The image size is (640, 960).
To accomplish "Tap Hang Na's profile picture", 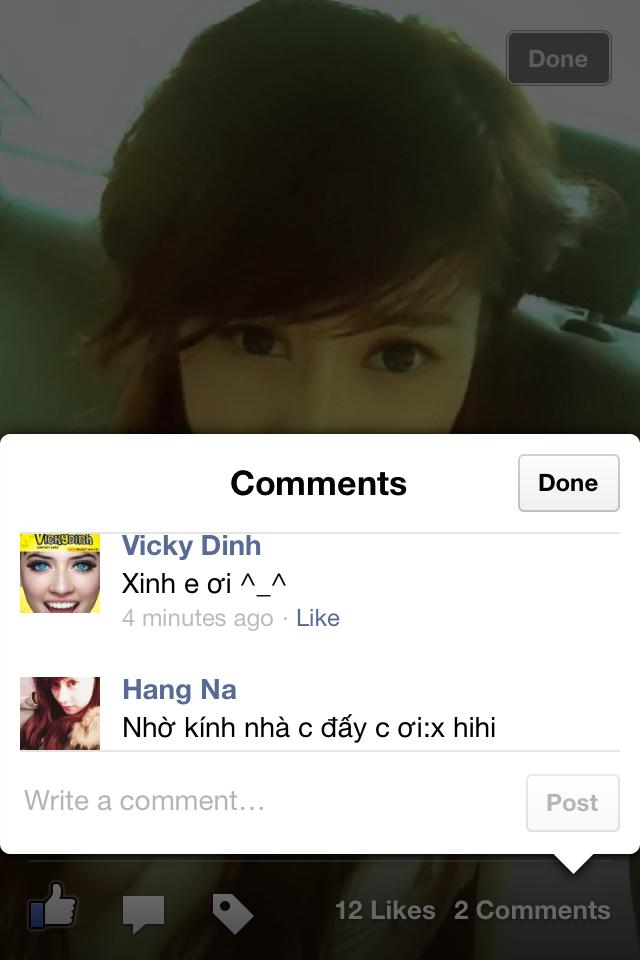I will coord(60,713).
